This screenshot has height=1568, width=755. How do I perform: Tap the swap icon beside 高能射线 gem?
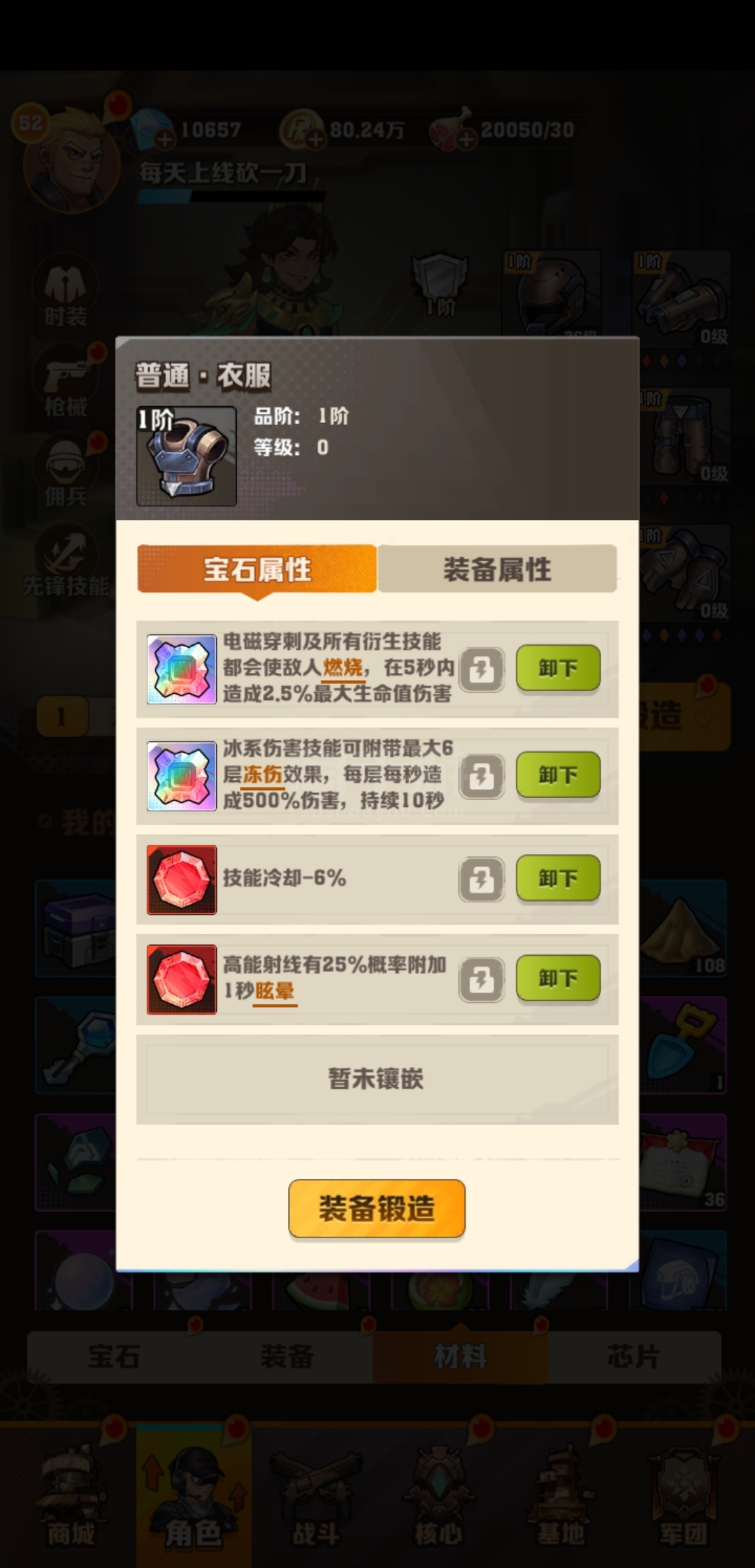point(482,980)
